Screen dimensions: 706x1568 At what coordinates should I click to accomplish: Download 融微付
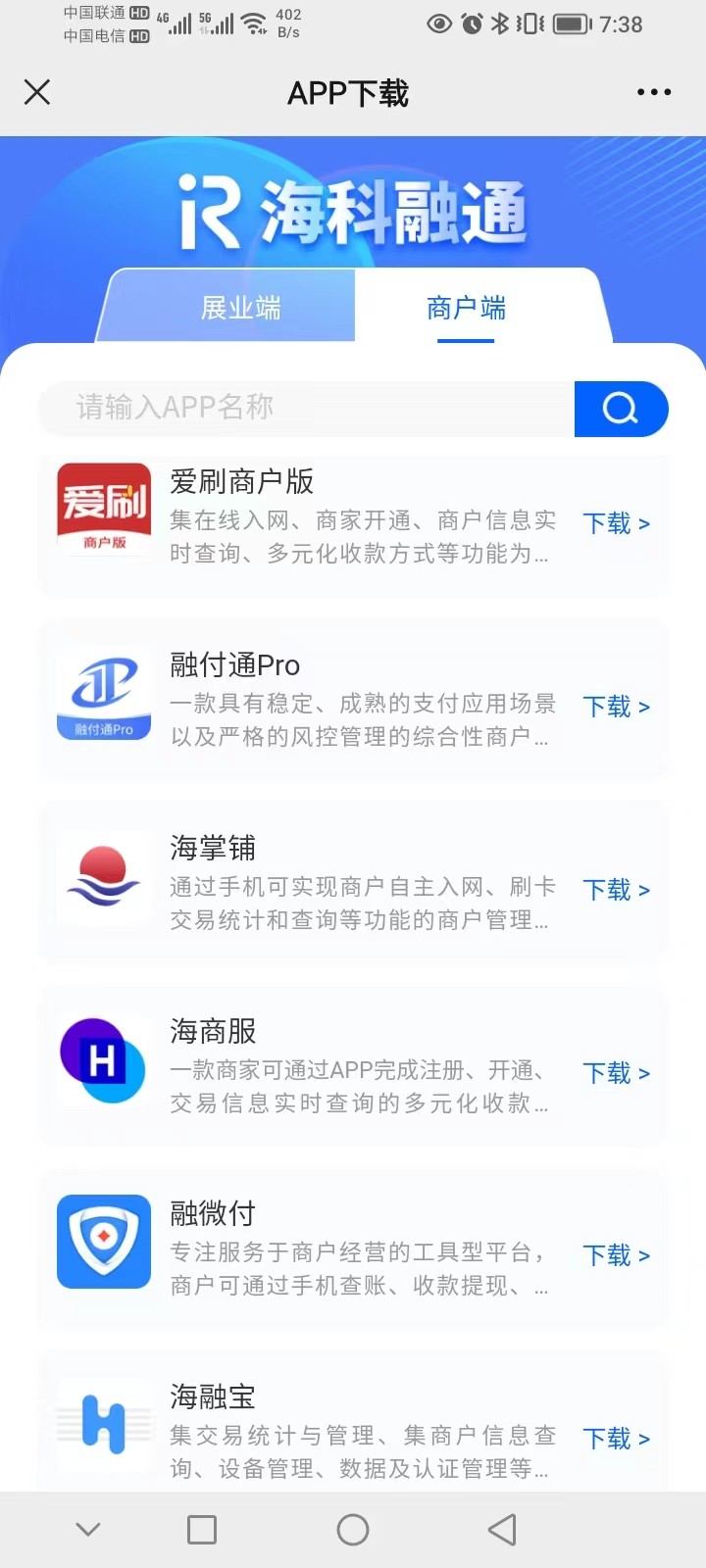pyautogui.click(x=617, y=1255)
